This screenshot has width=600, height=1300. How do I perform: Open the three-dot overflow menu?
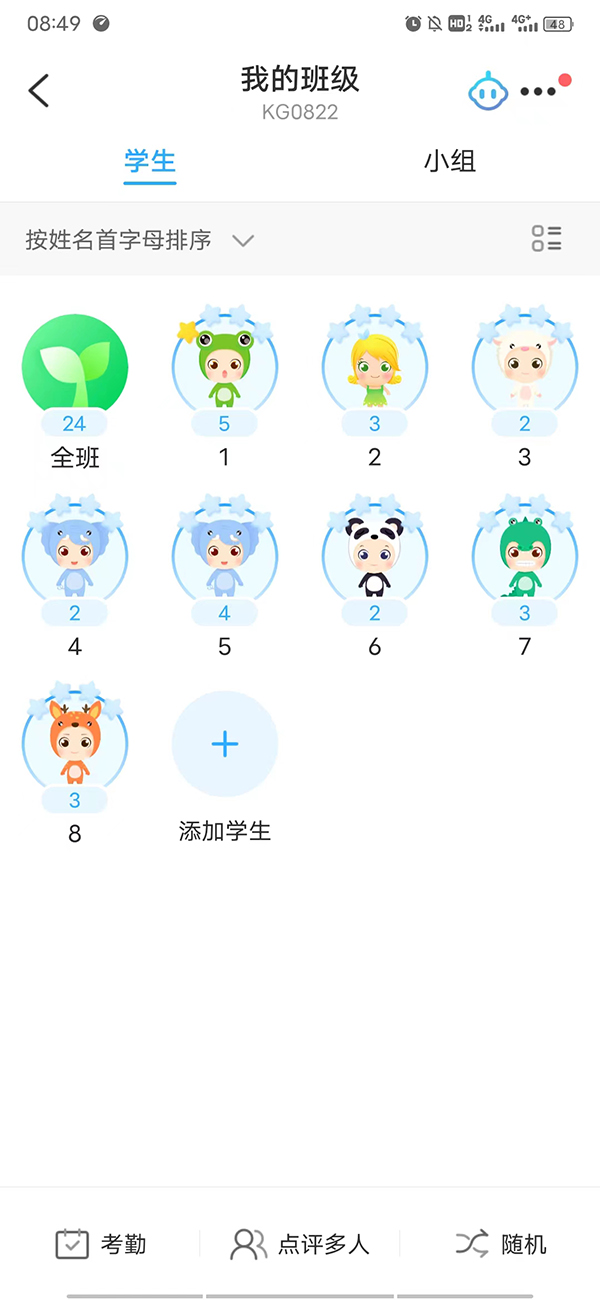click(539, 92)
